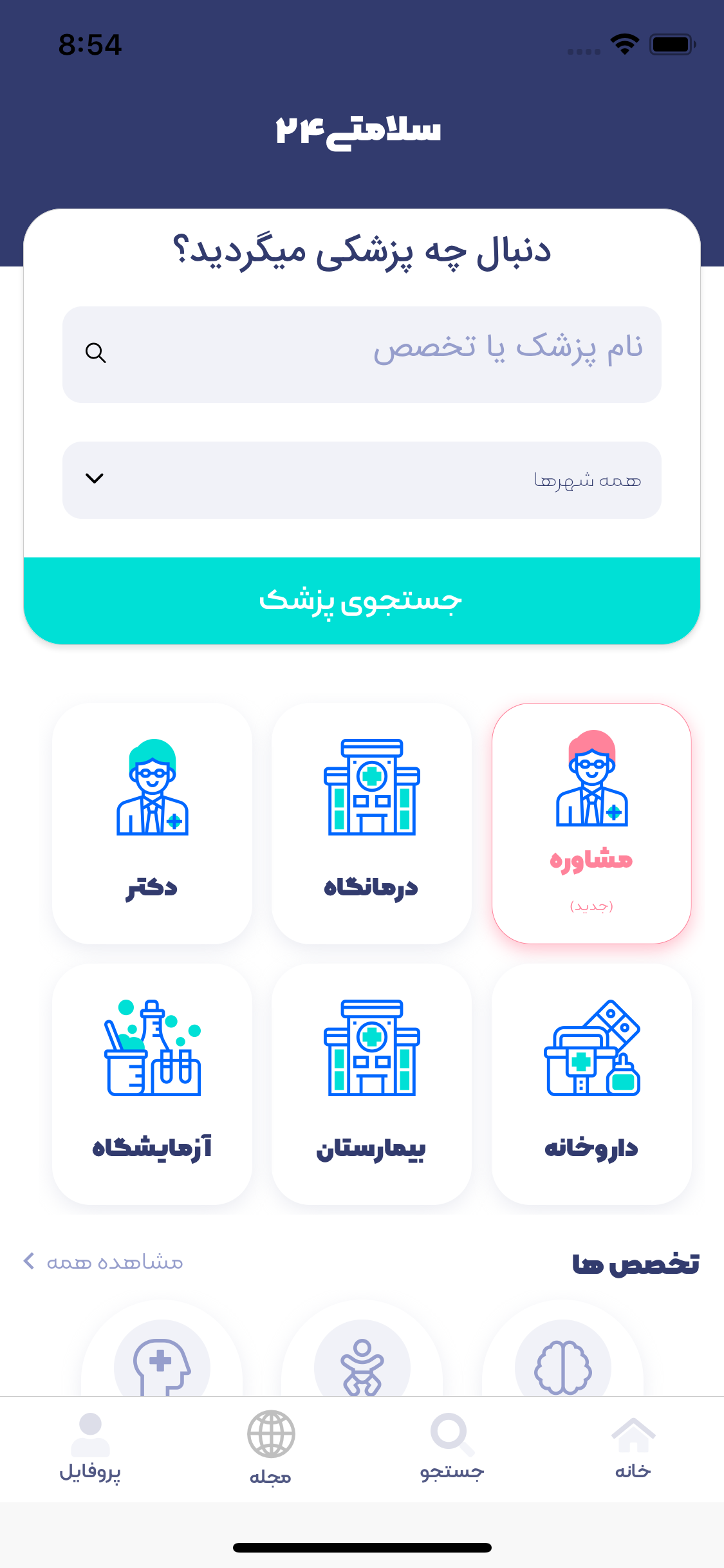The image size is (724, 1568).
Task: Open the همه شهرها city dropdown
Action: coord(362,480)
